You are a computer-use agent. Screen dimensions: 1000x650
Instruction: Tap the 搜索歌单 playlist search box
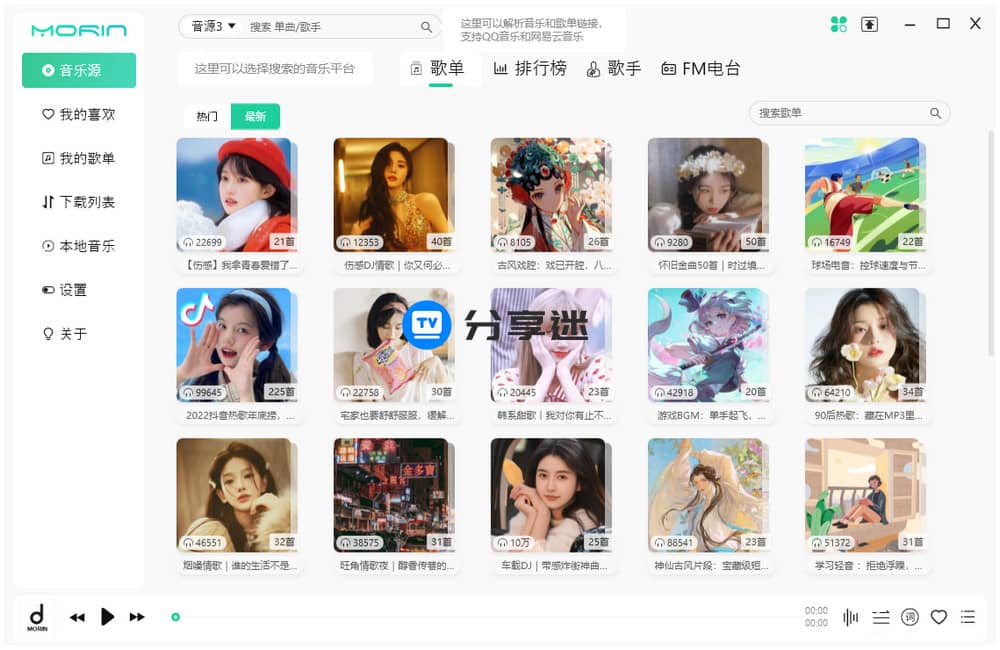[x=840, y=113]
